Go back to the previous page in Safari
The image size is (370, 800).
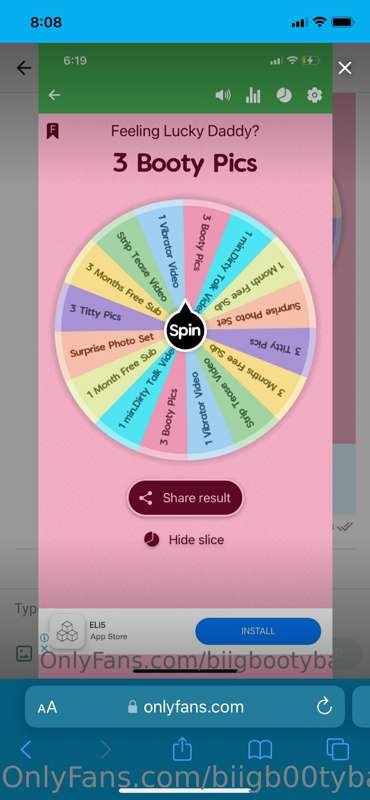point(26,749)
